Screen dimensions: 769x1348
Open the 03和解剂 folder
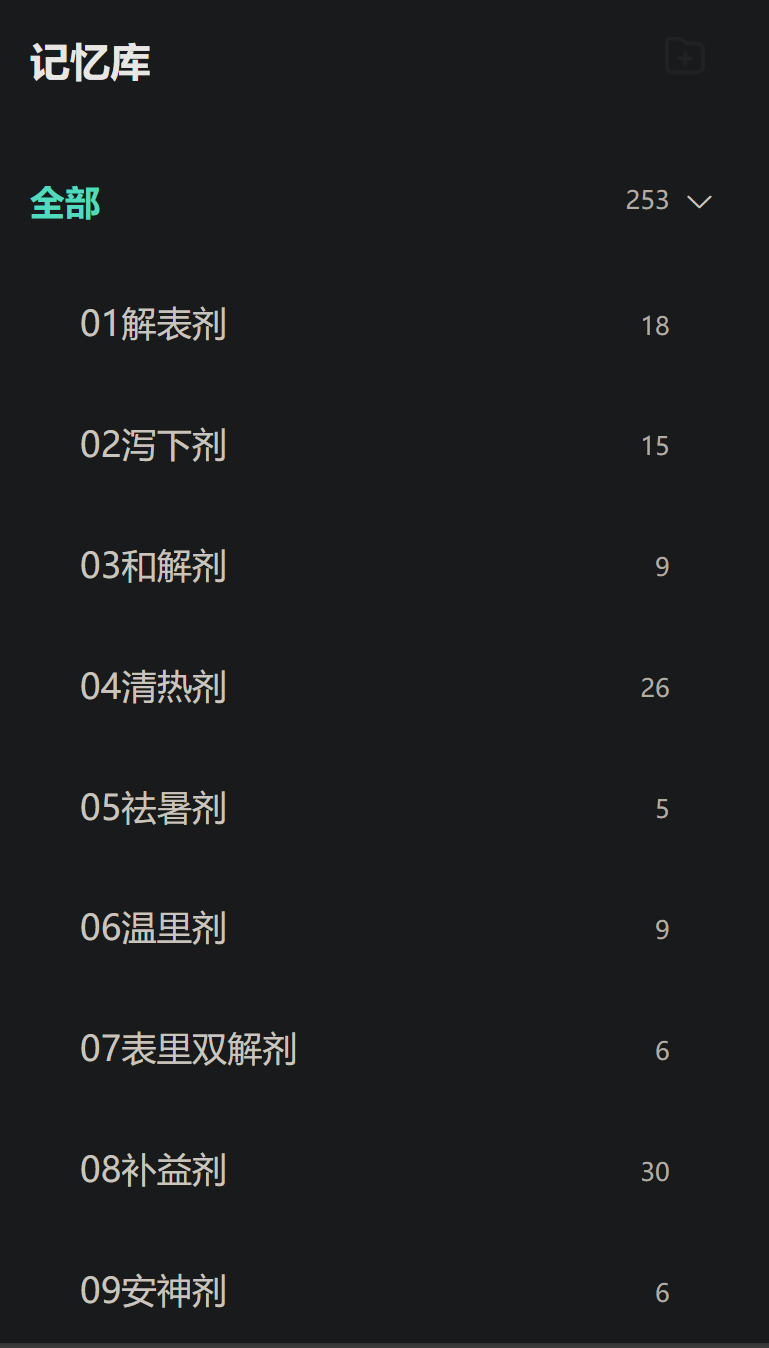pos(384,567)
